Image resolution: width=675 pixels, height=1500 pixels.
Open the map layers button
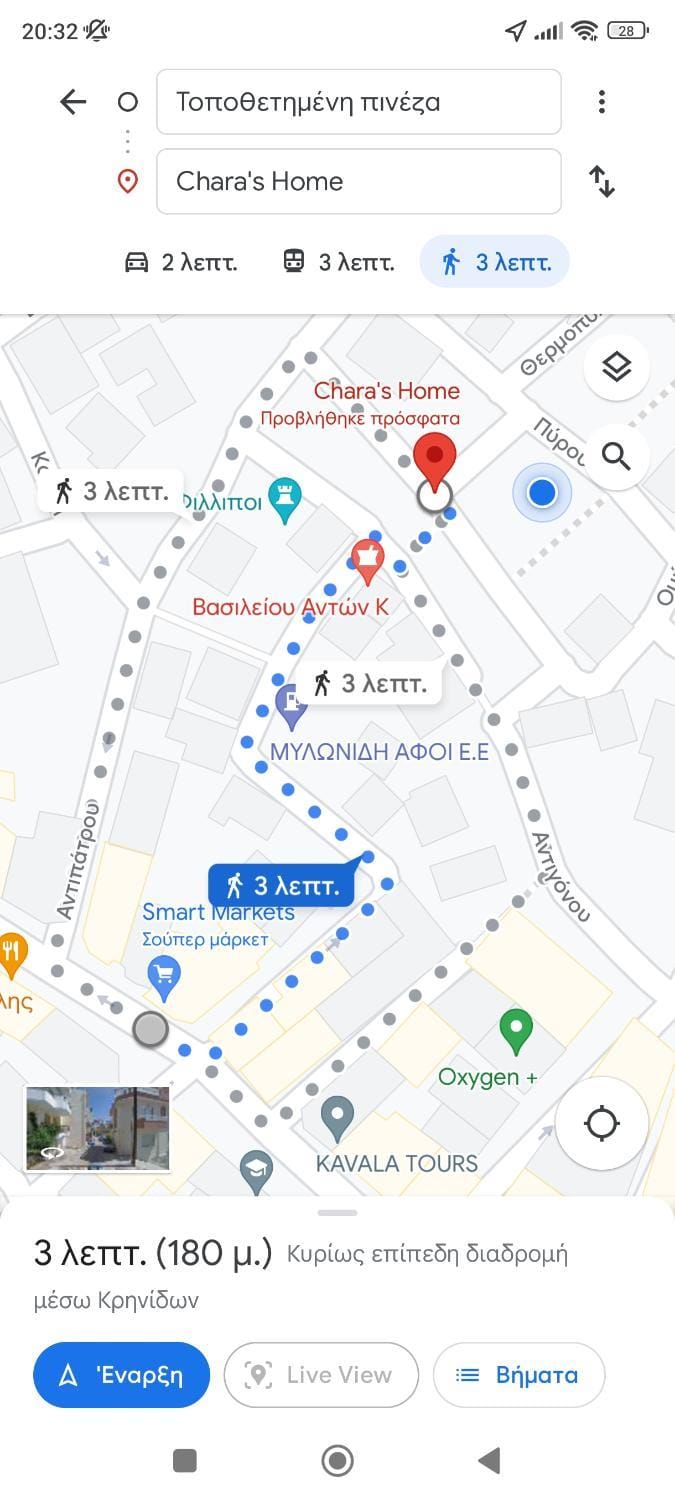pyautogui.click(x=616, y=368)
